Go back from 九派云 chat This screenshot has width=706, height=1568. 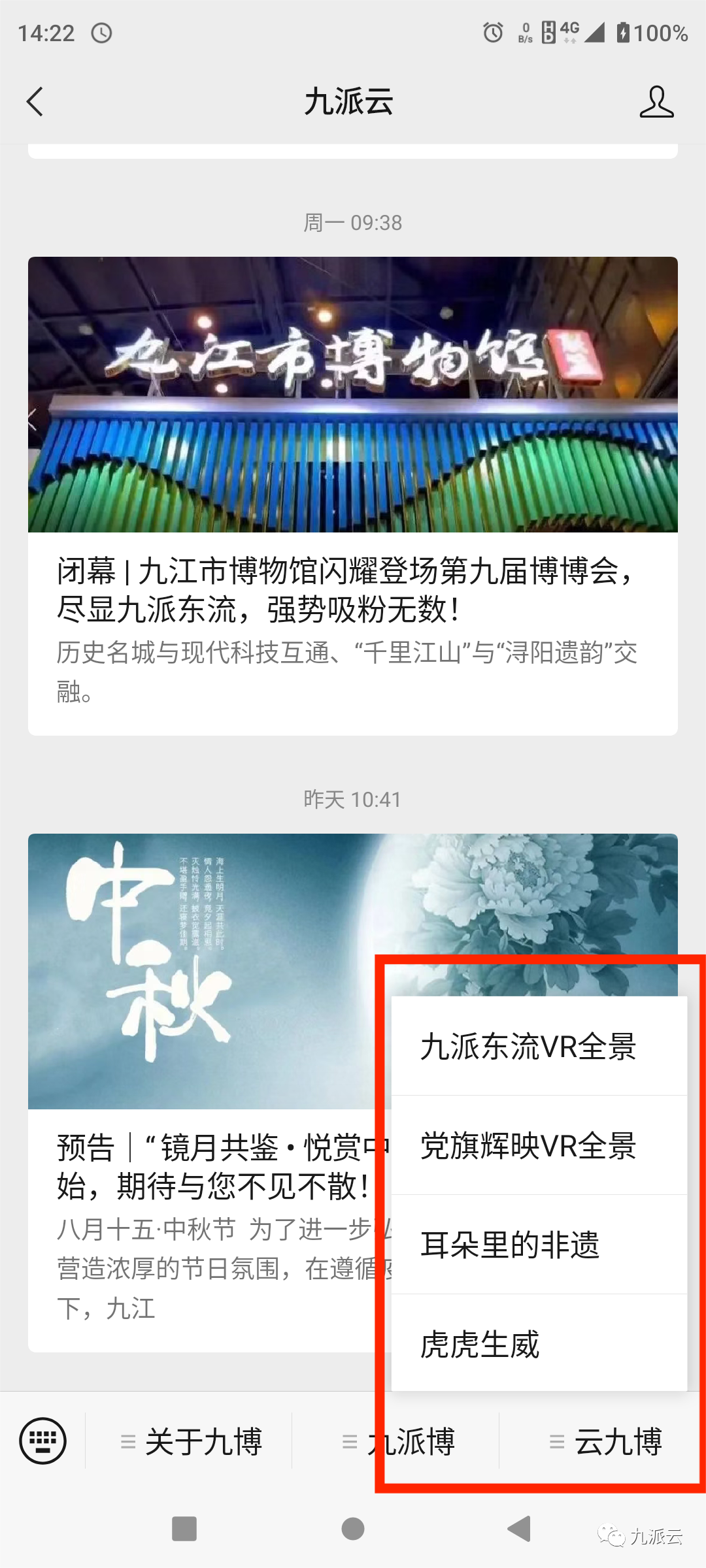click(x=35, y=102)
